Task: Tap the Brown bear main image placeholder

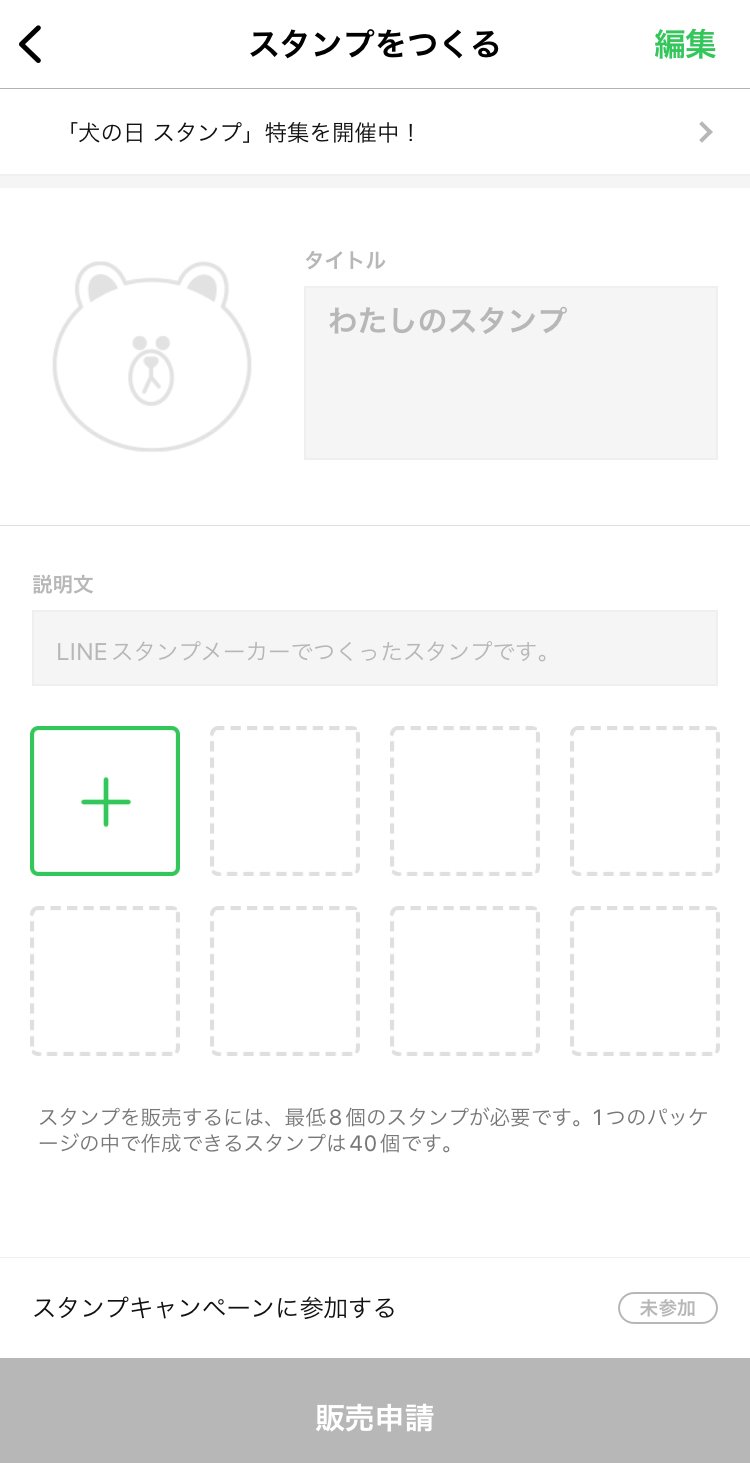Action: pyautogui.click(x=152, y=356)
